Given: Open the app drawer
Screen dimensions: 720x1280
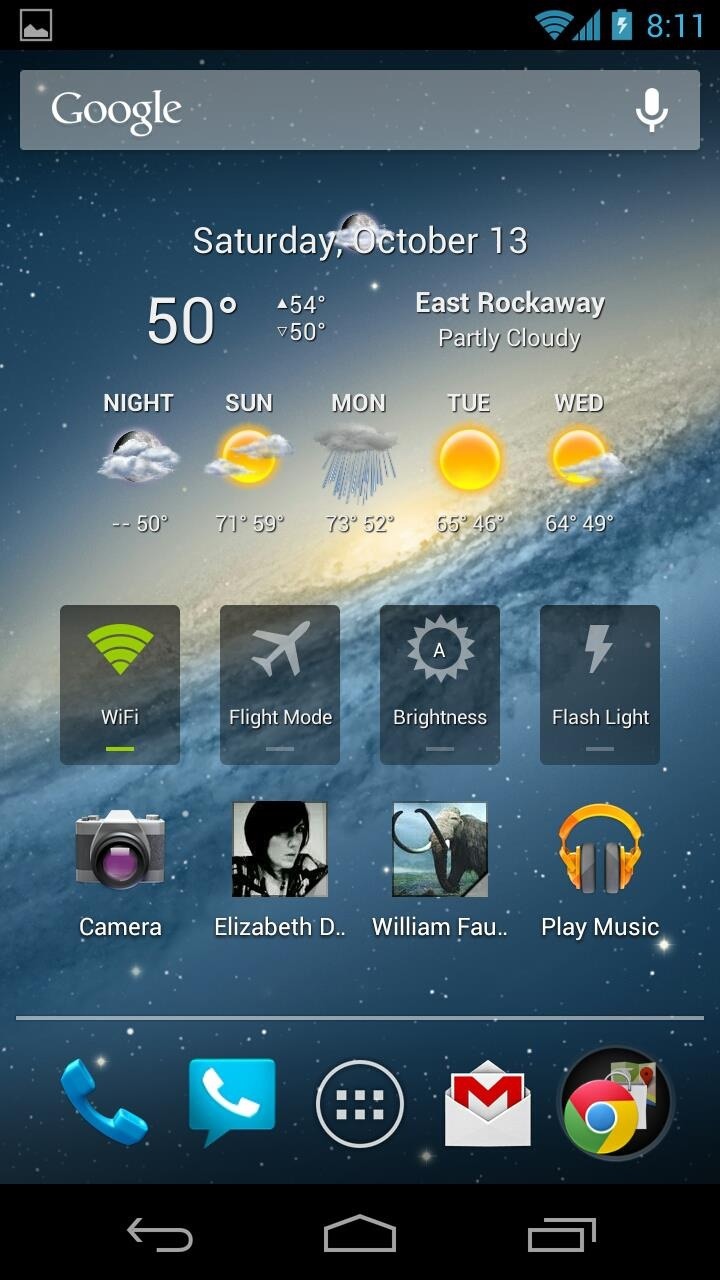Looking at the screenshot, I should pyautogui.click(x=360, y=1104).
